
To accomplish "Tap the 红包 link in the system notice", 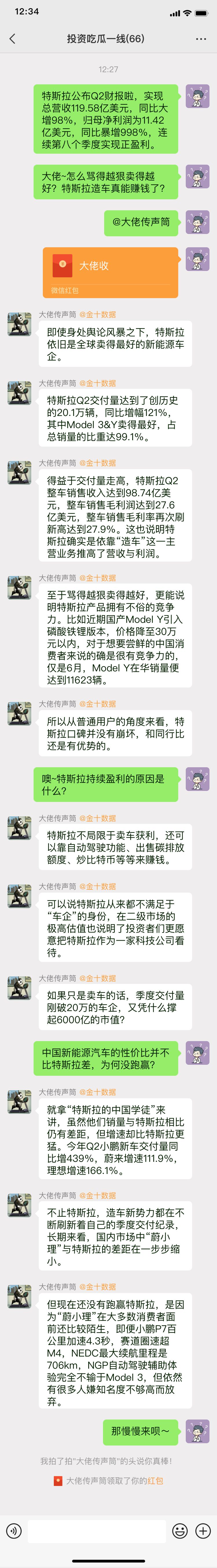I will click(x=155, y=1481).
